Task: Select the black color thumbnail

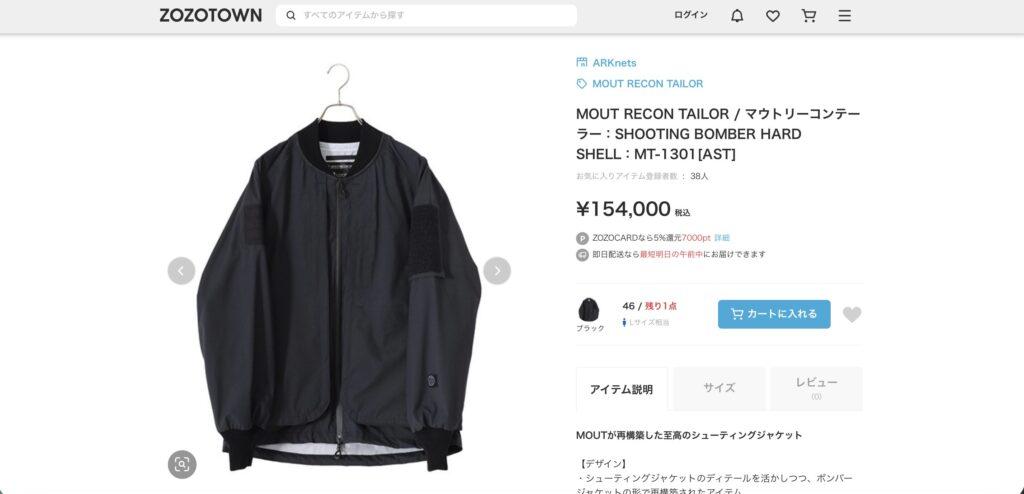Action: (x=589, y=310)
